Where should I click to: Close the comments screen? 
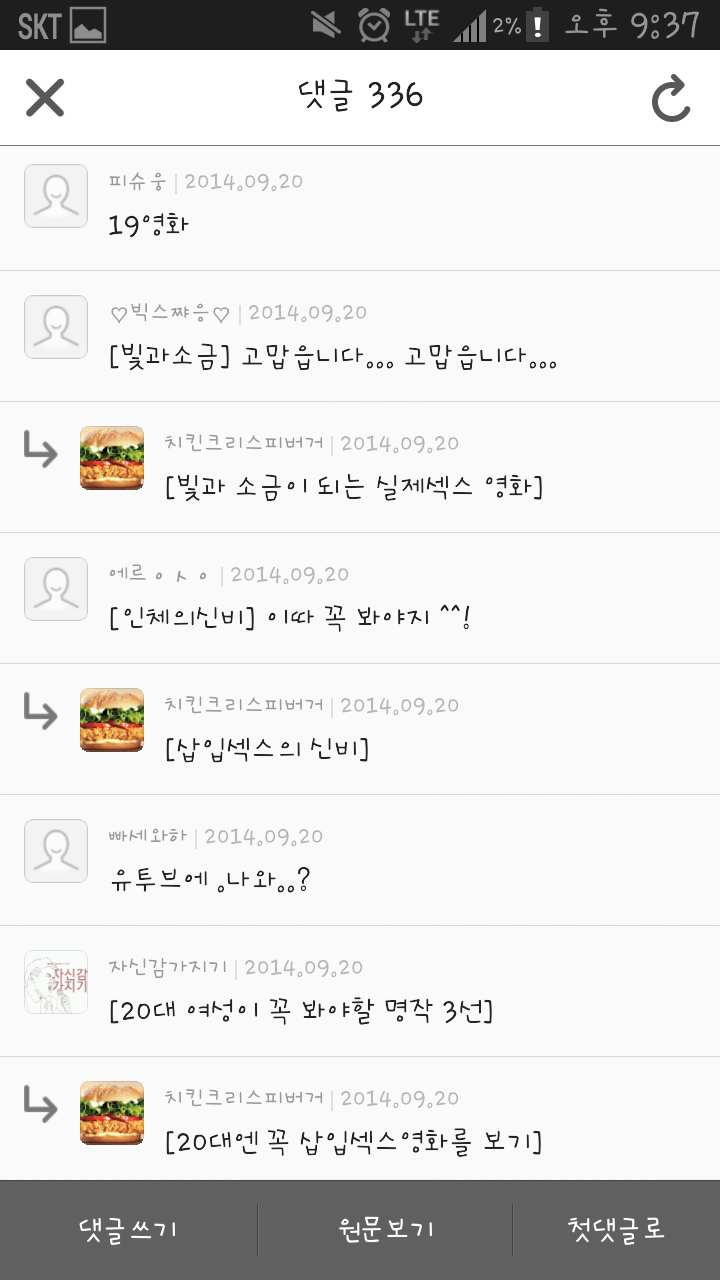click(45, 98)
